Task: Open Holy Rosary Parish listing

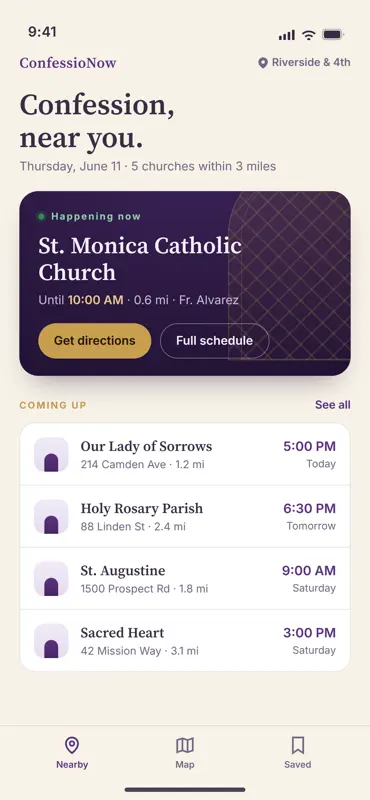Action: click(185, 516)
